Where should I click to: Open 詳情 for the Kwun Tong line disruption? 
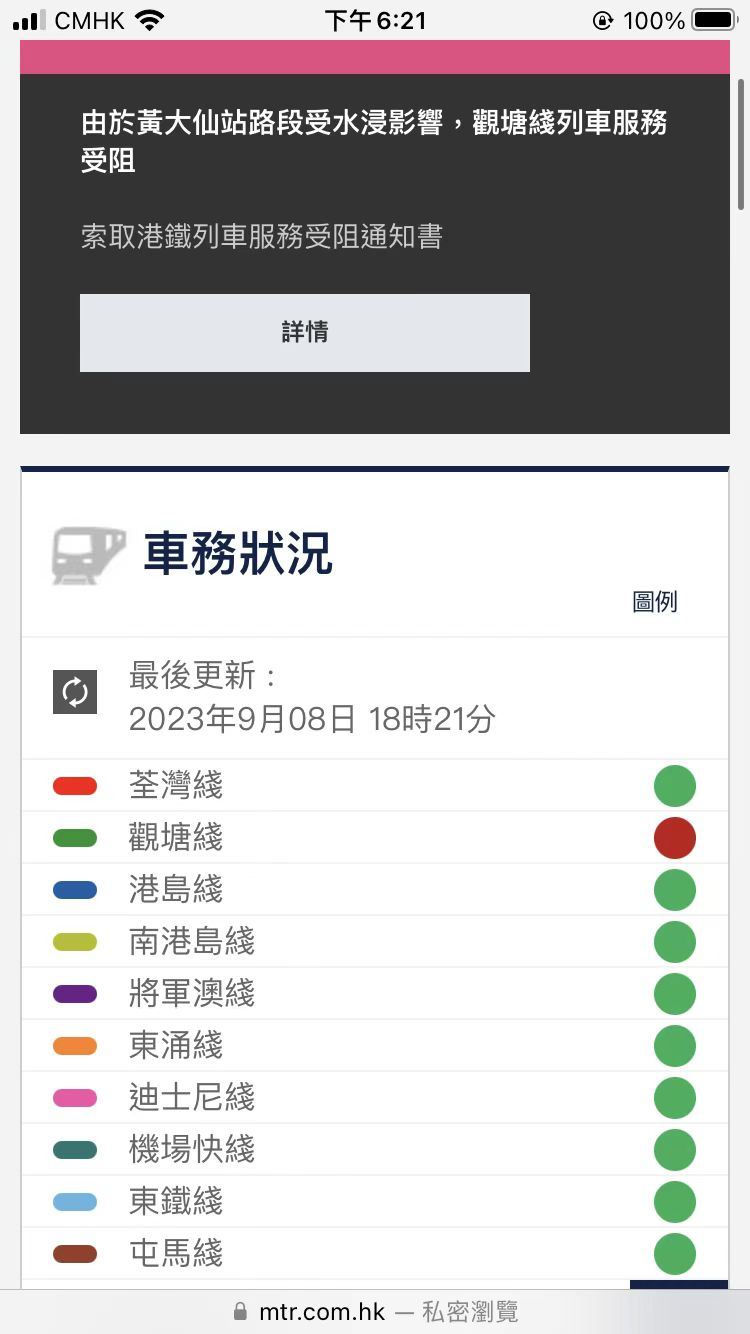pos(305,333)
